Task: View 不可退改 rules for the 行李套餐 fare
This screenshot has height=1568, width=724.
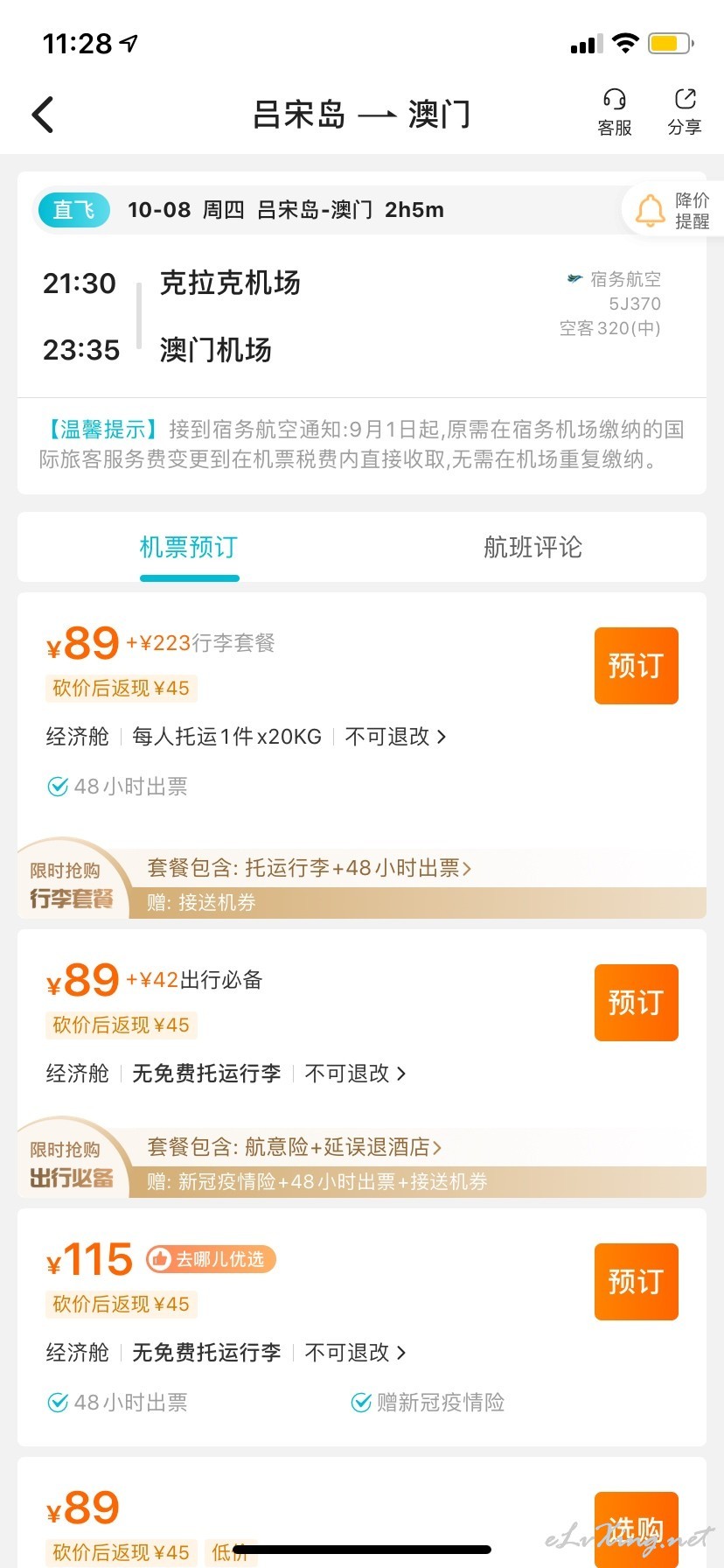Action: coord(396,737)
